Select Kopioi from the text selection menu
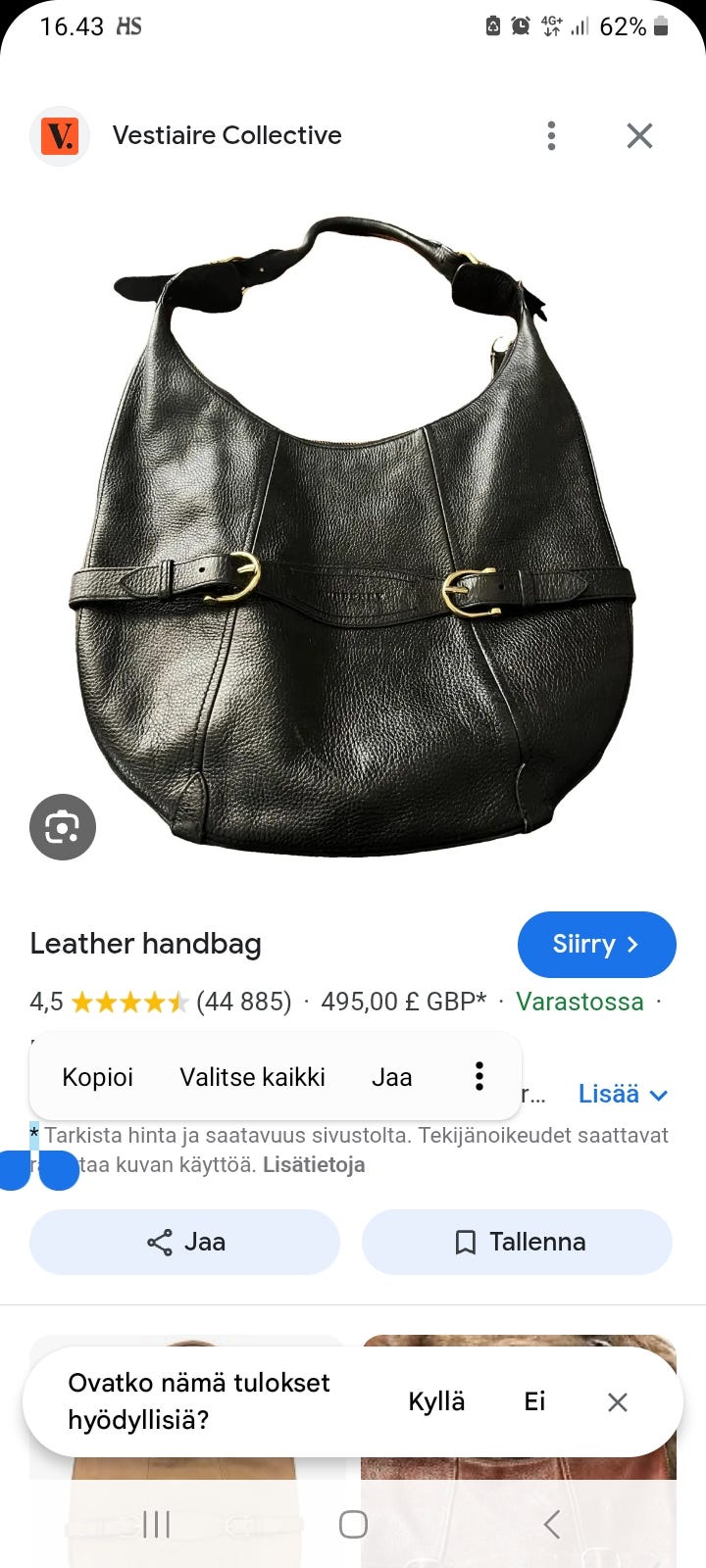 tap(97, 1076)
